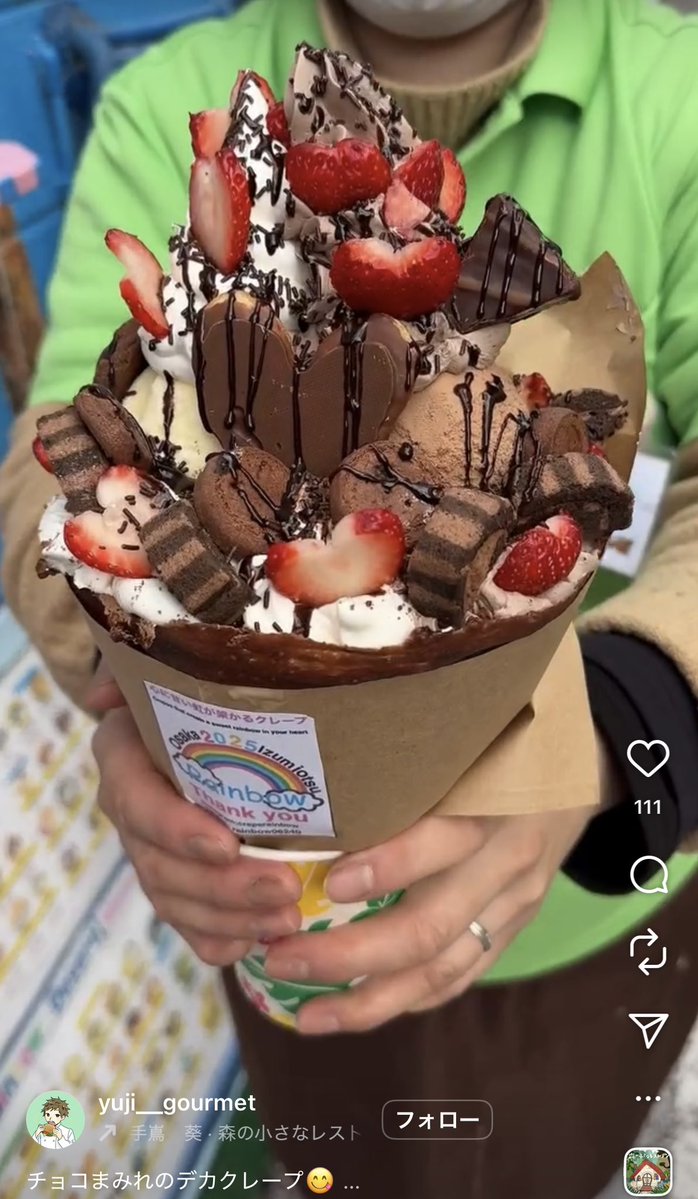Open the yuji__gourmet username
This screenshot has width=698, height=1199.
click(177, 1103)
